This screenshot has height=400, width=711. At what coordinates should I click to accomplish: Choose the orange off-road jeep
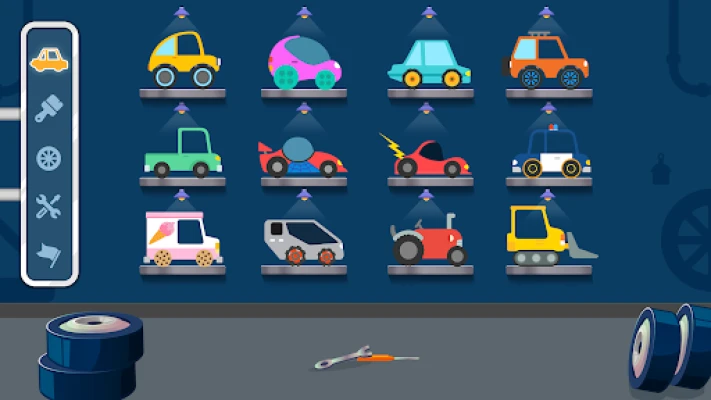(547, 60)
